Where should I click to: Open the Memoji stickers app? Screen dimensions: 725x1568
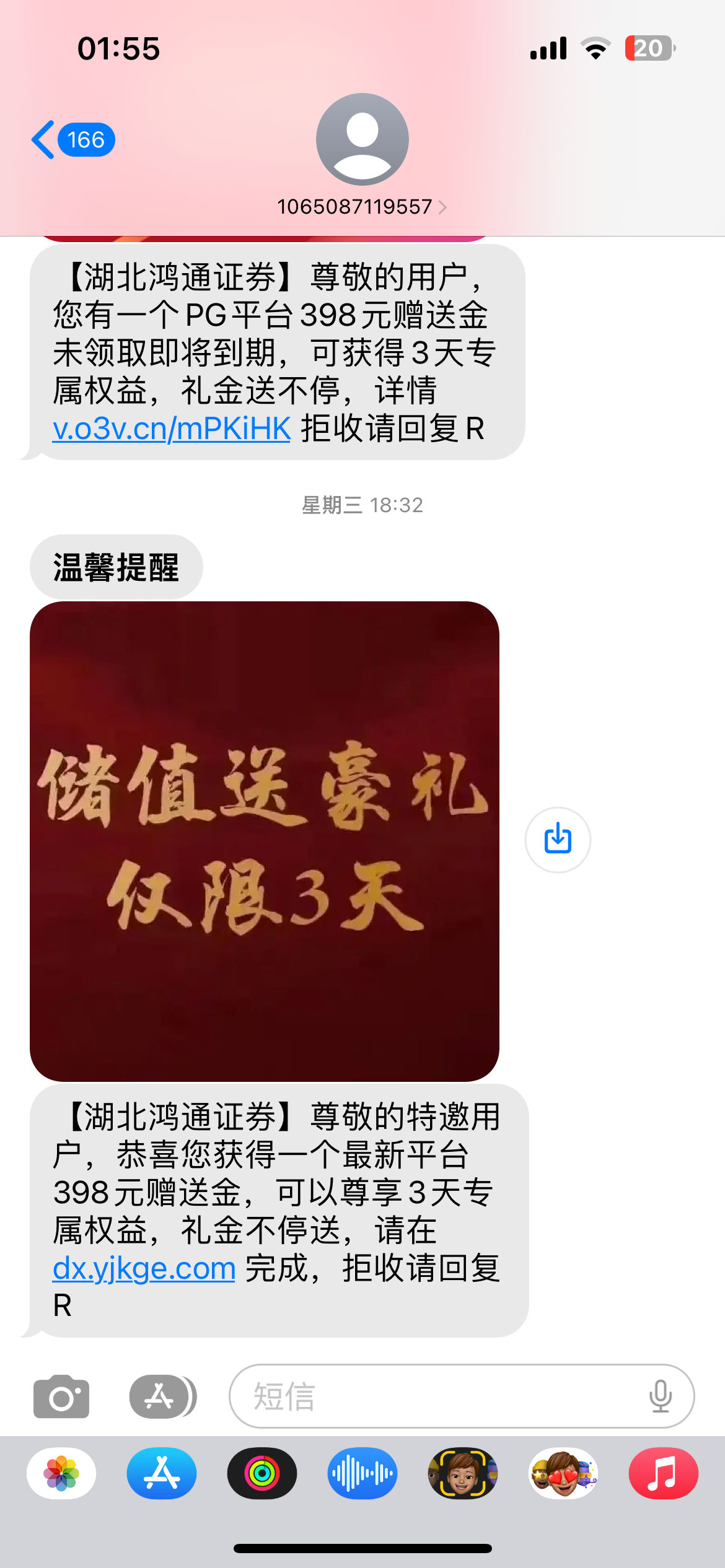pos(463,1473)
